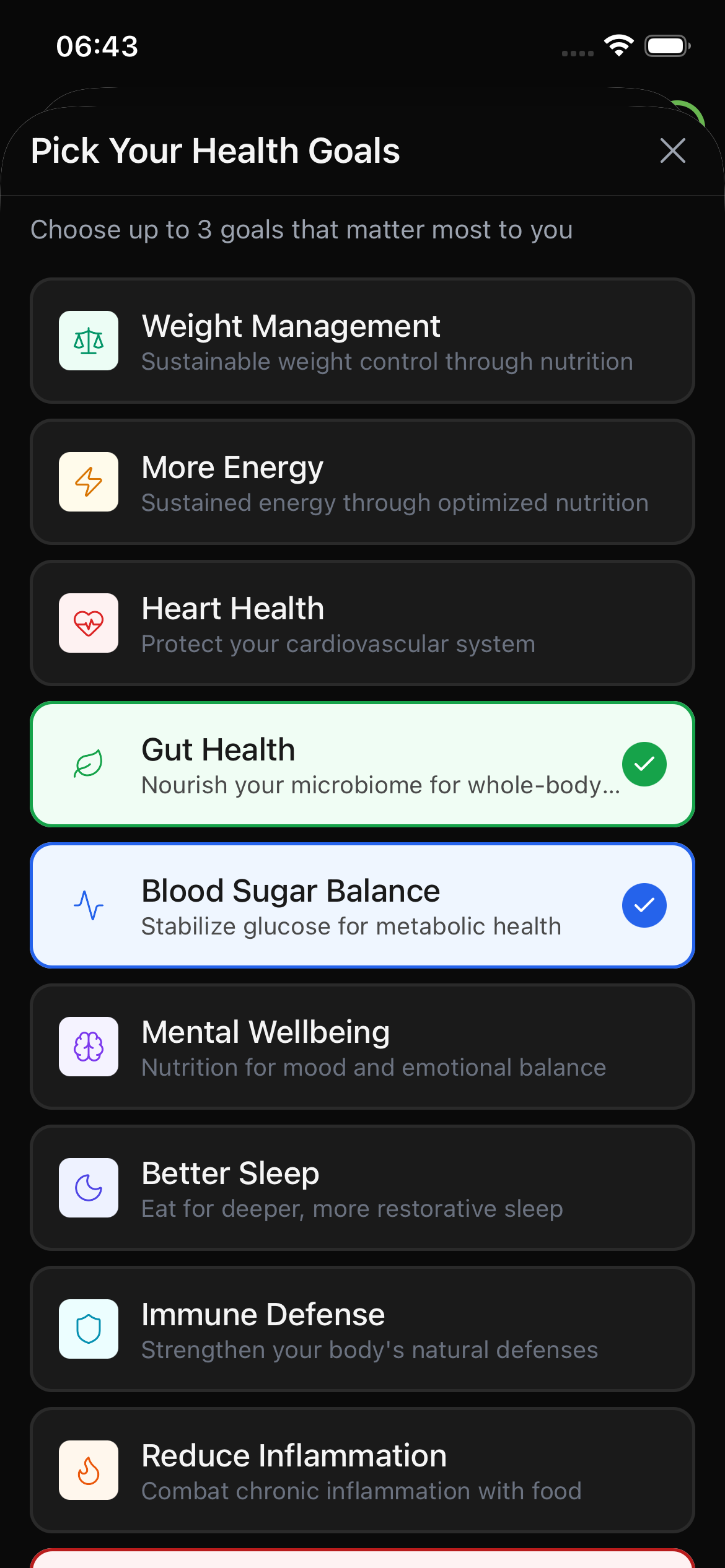Image resolution: width=725 pixels, height=1568 pixels.
Task: Select the Weight Management goal card
Action: [362, 341]
